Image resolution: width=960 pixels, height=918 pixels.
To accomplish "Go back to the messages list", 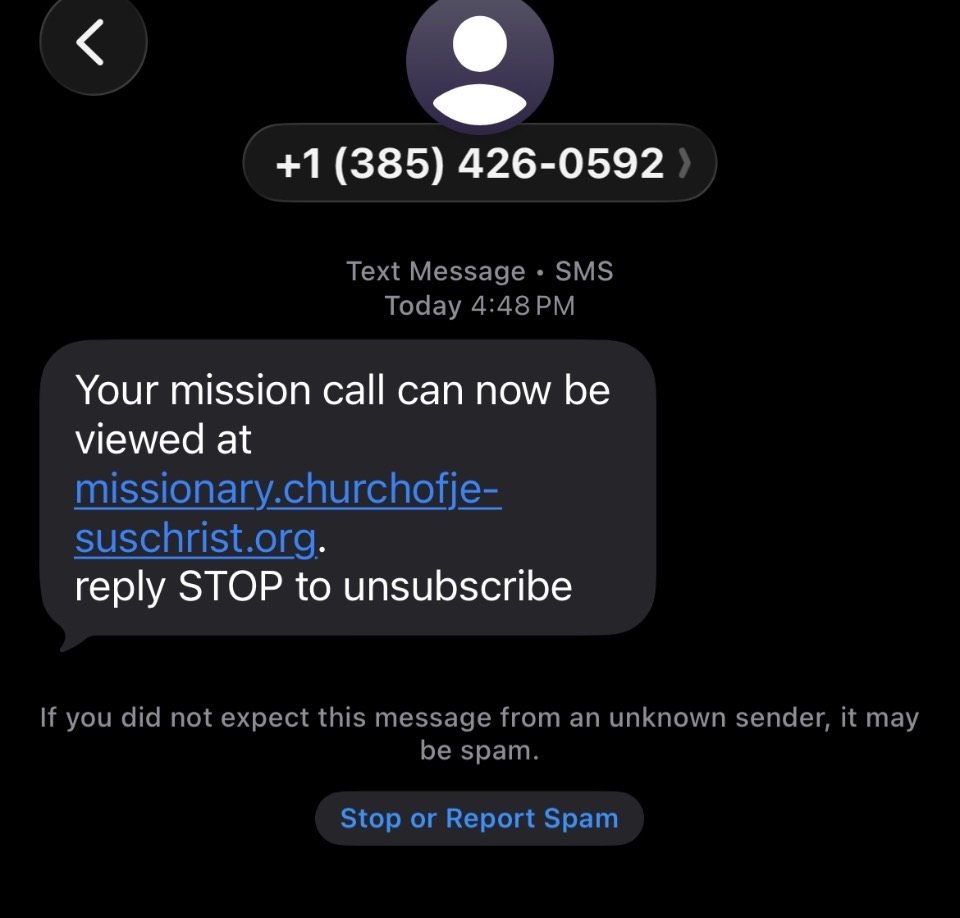I will point(92,43).
